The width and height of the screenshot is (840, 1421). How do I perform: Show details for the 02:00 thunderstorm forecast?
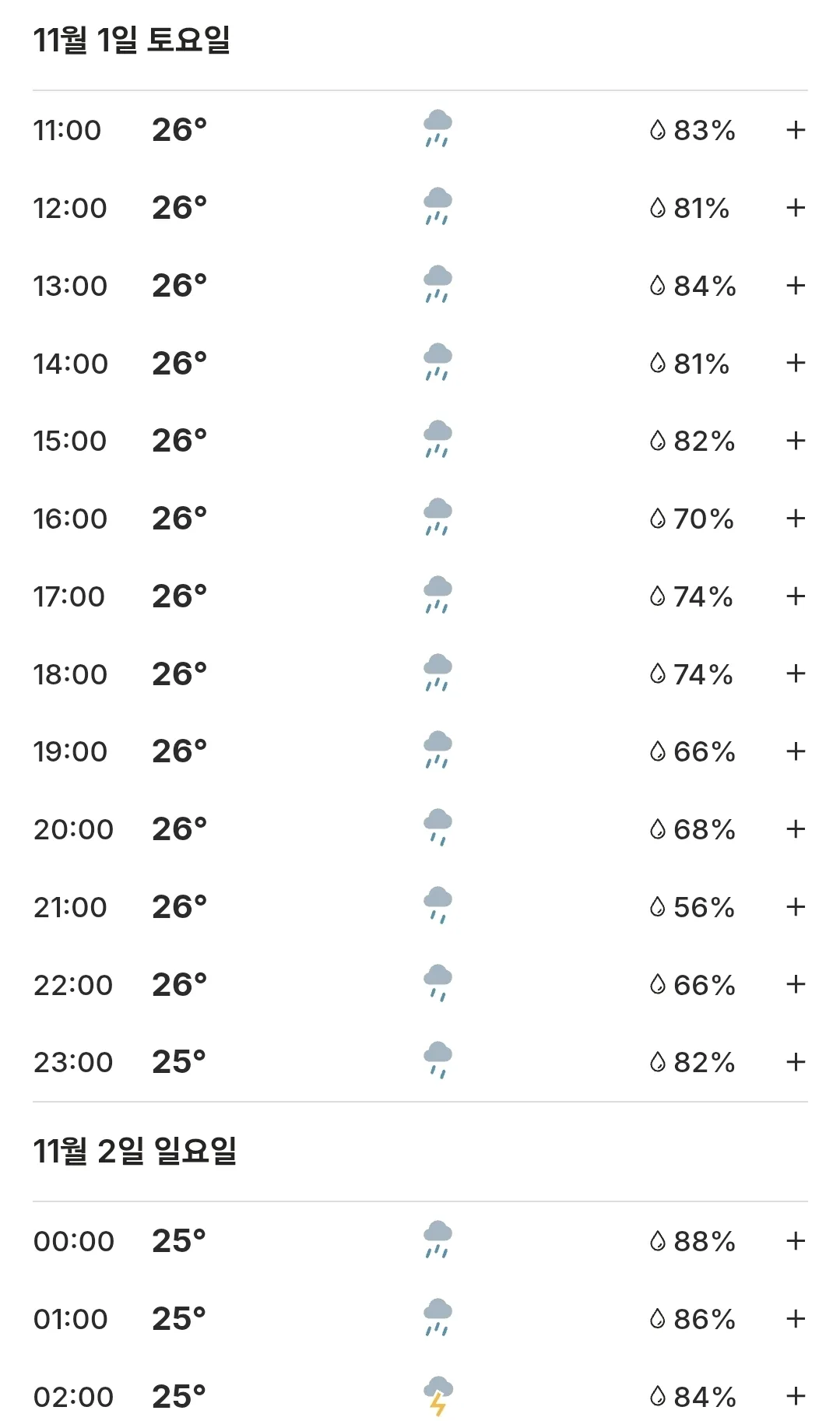[x=795, y=1396]
